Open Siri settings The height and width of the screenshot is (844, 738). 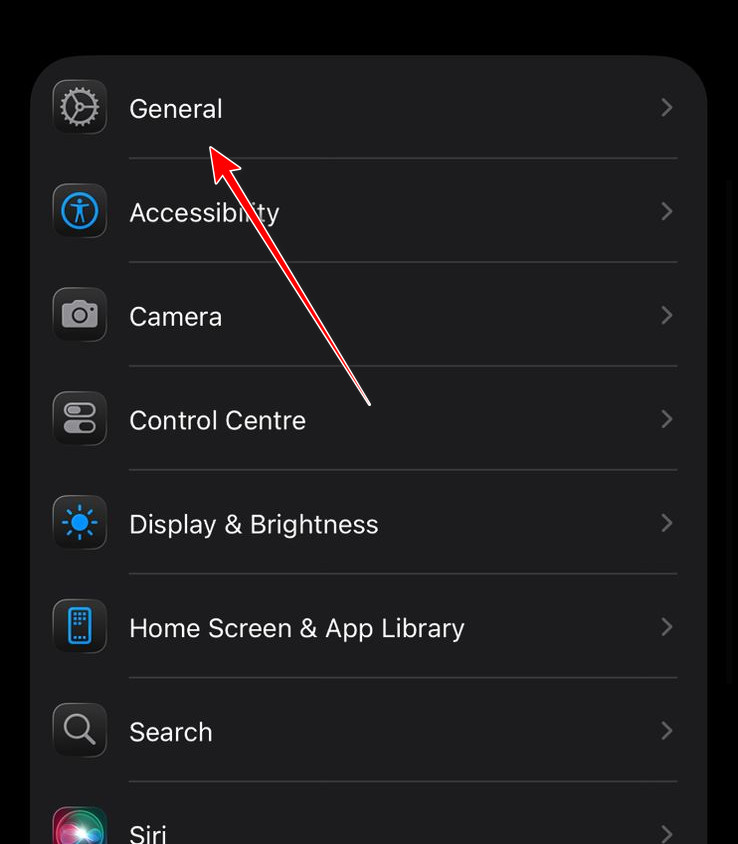[148, 832]
